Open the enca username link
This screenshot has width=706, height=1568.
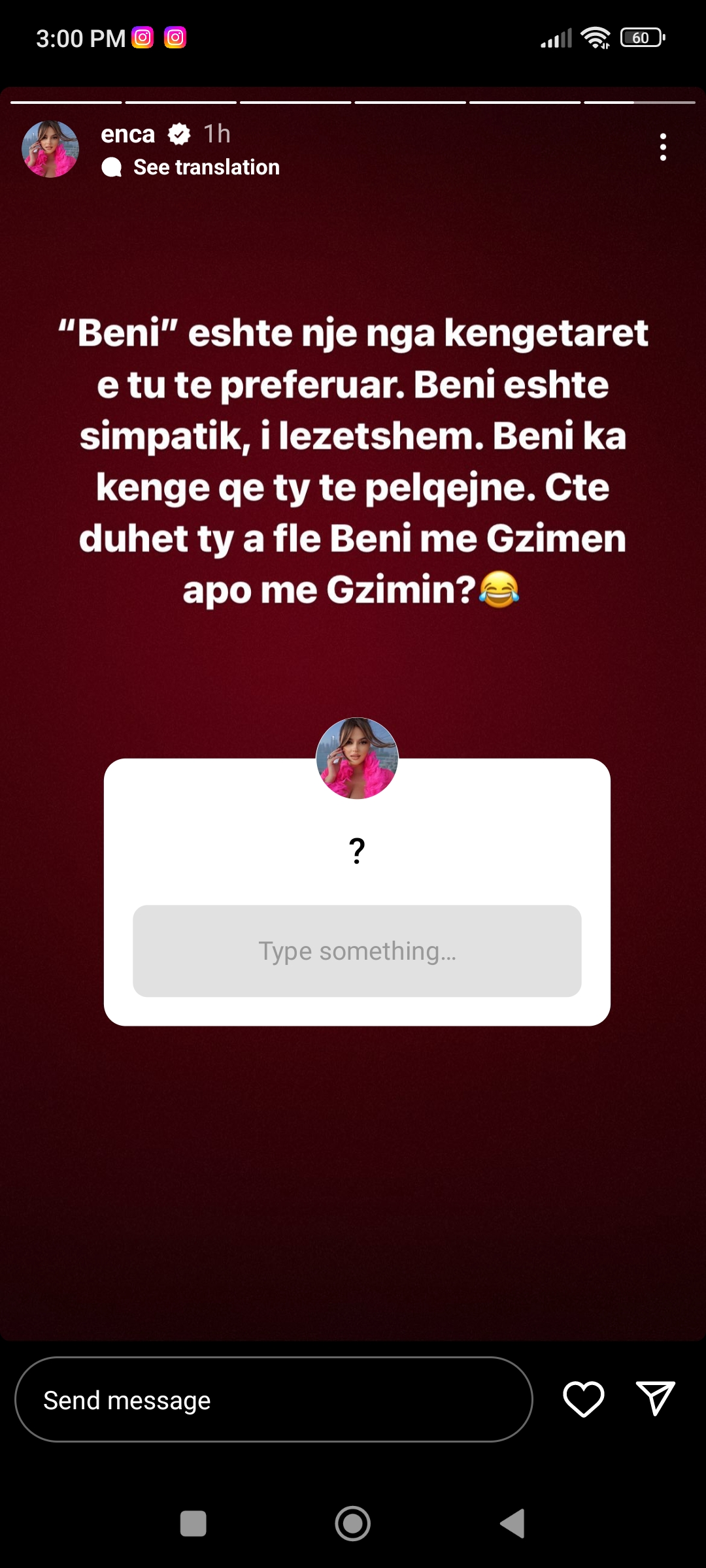click(128, 134)
